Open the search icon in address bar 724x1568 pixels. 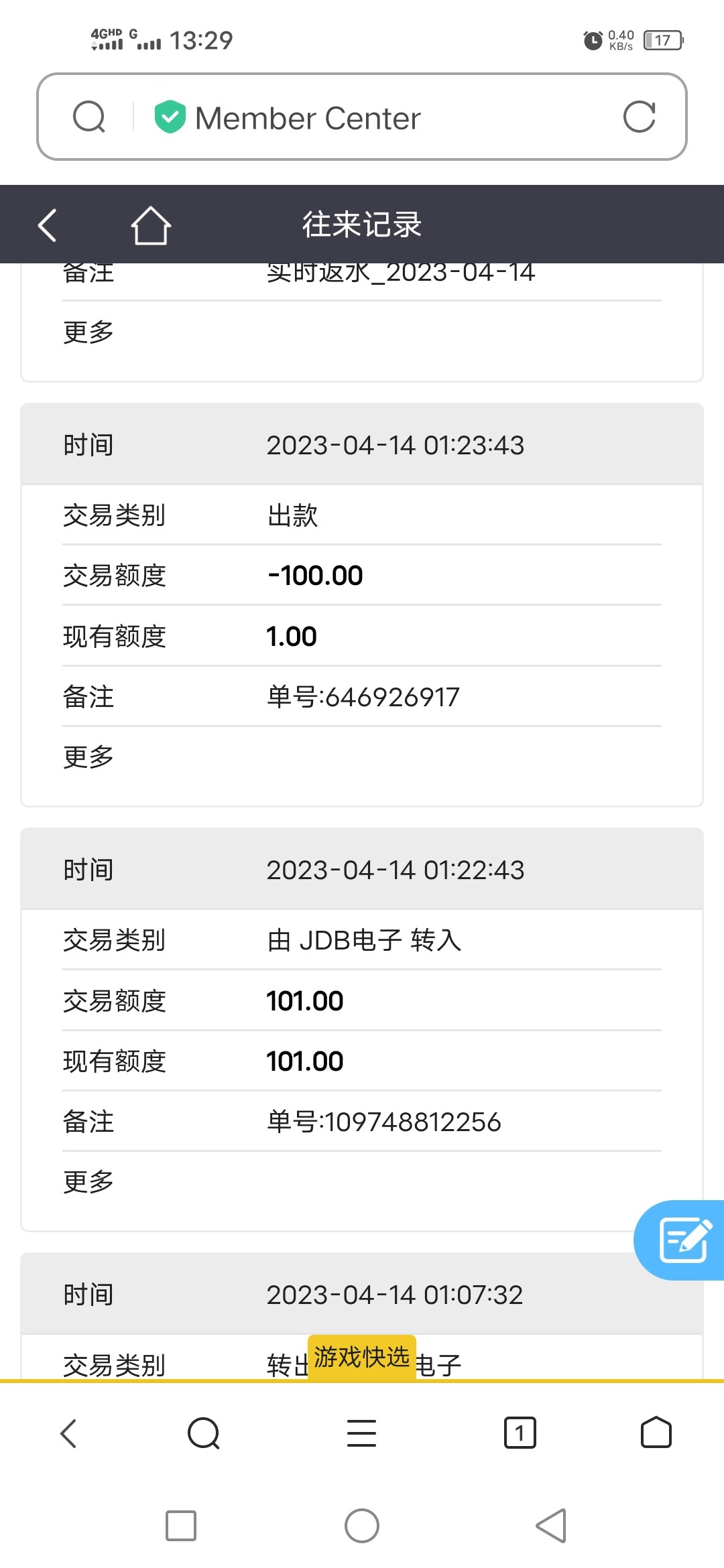pos(89,117)
